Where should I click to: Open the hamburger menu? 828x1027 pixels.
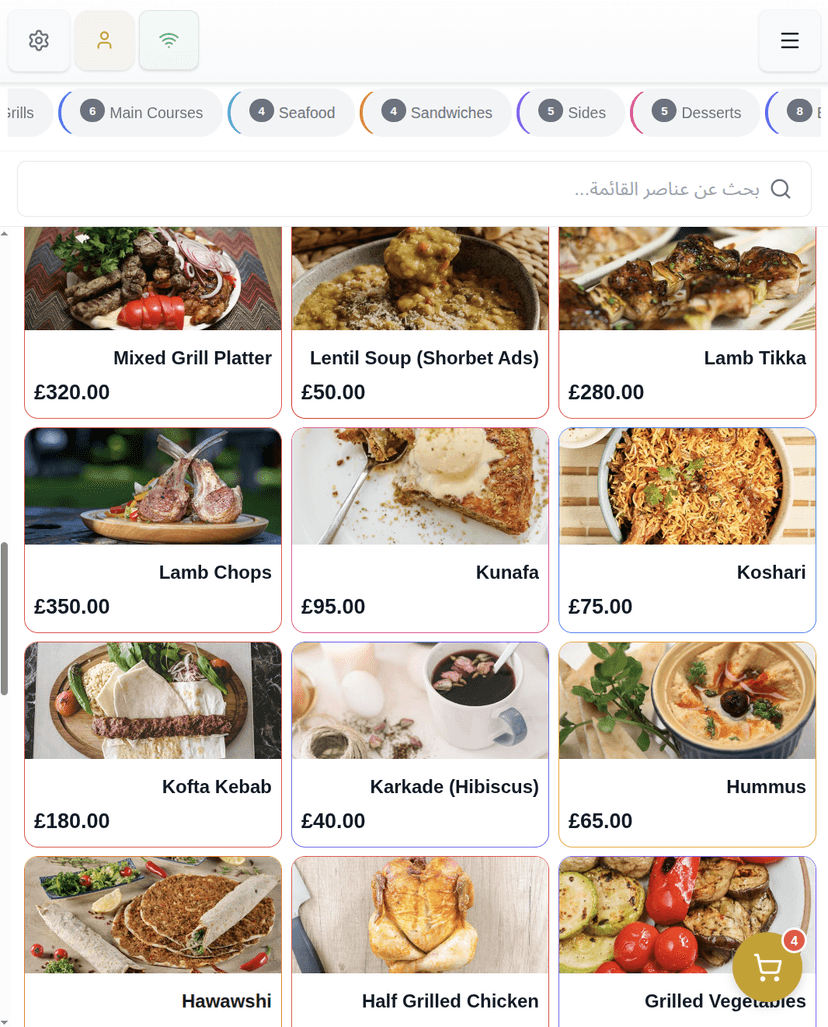pyautogui.click(x=789, y=41)
